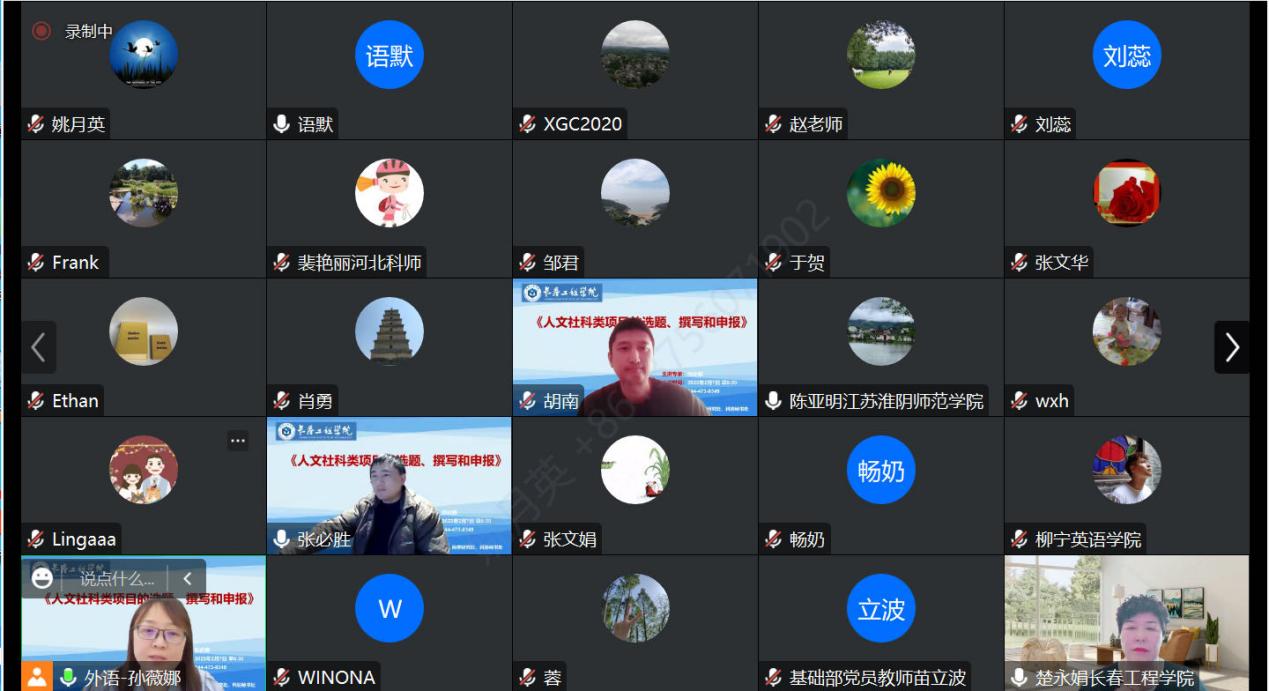The width and height of the screenshot is (1269, 691).
Task: Go to the next page of participants
Action: tap(1231, 347)
